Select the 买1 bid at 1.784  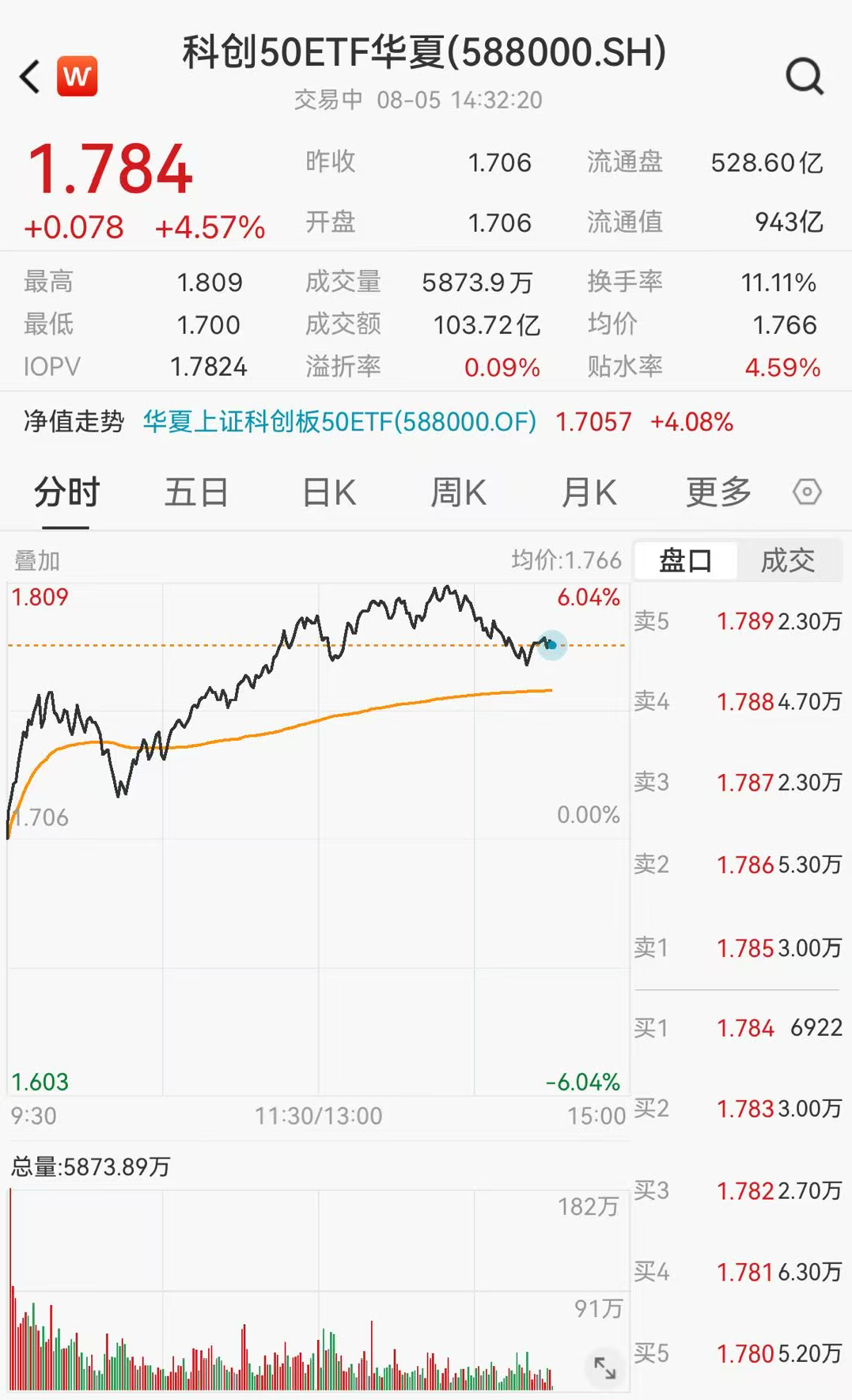coord(737,1028)
